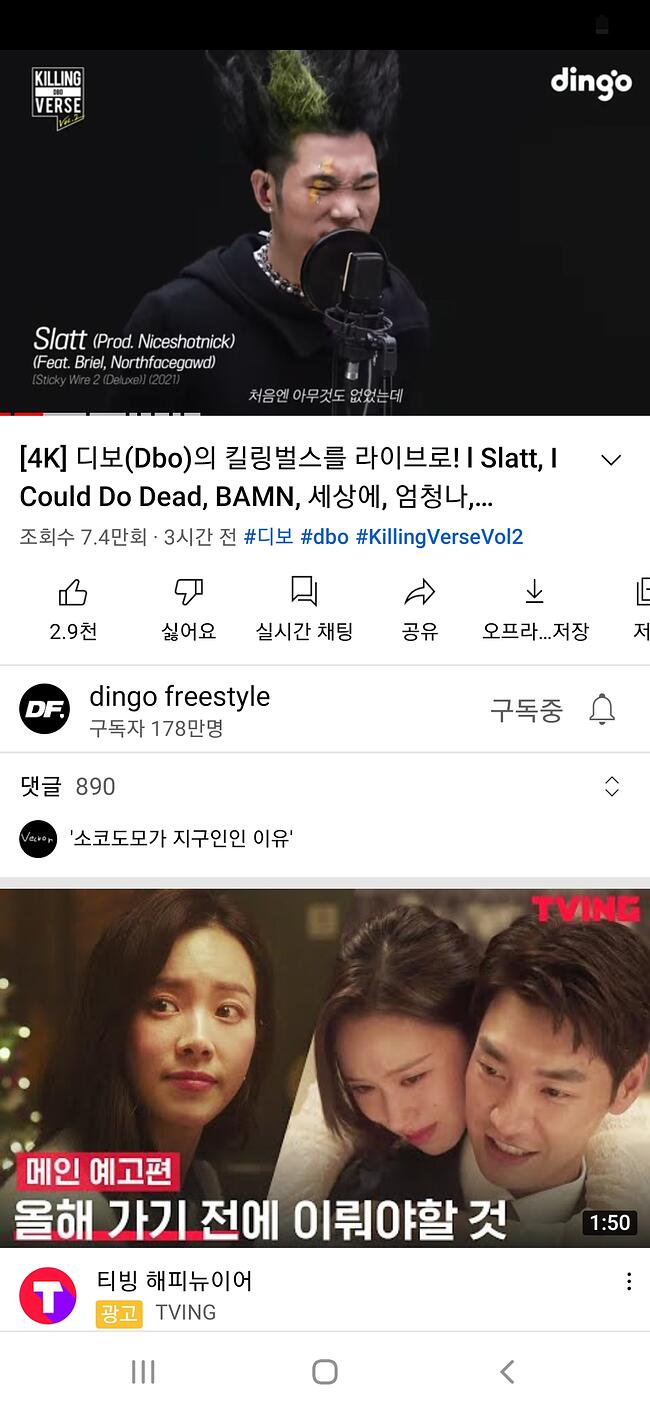The width and height of the screenshot is (650, 1408).
Task: Tap the 싫어요 dislike button
Action: pos(188,609)
